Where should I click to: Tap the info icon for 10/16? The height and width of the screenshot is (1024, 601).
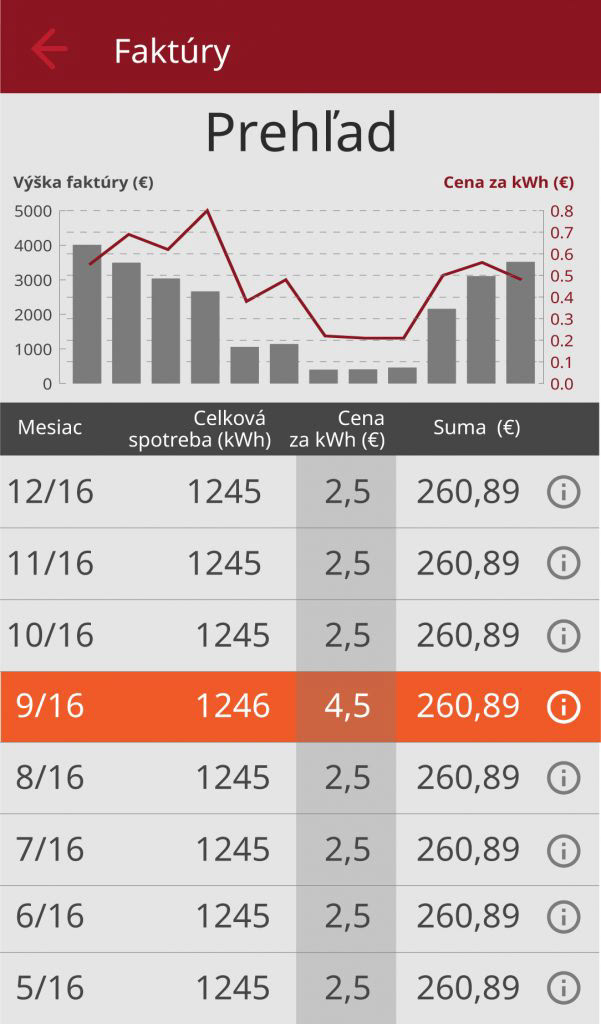[x=564, y=635]
